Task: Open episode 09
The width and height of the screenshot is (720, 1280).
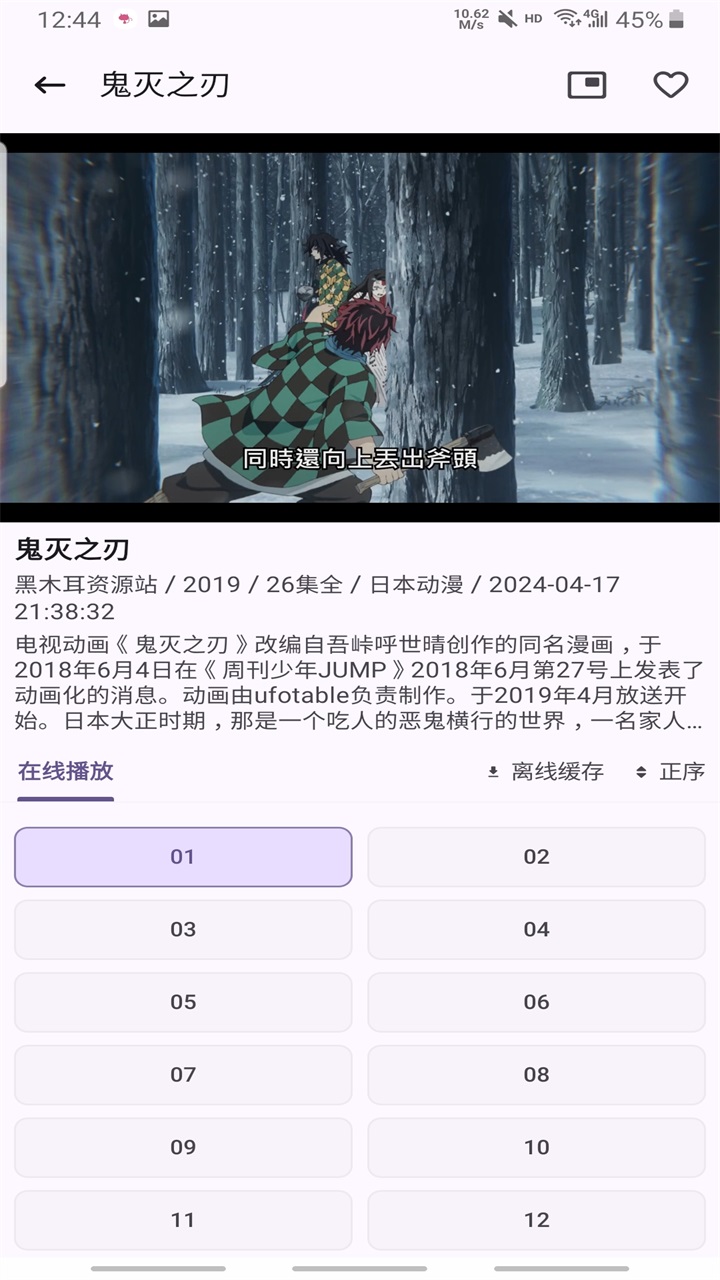Action: tap(183, 1147)
